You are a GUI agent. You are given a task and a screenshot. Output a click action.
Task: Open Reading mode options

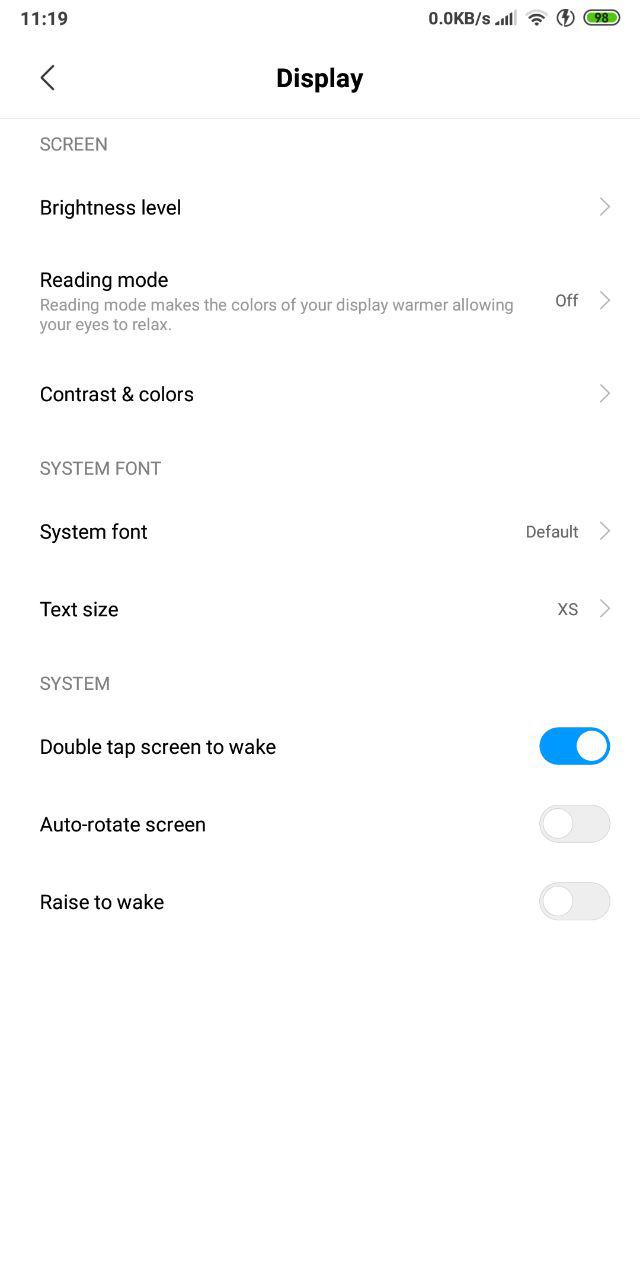point(320,300)
